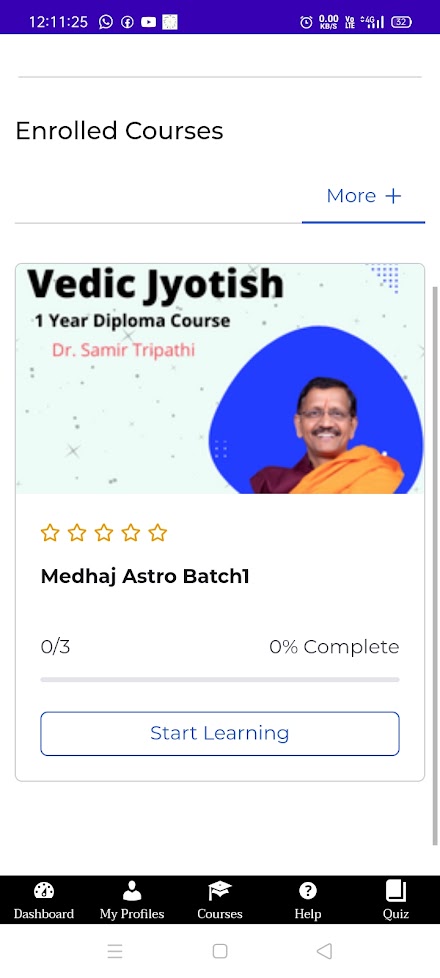Image resolution: width=440 pixels, height=978 pixels.
Task: Go back using the system back button
Action: point(324,951)
